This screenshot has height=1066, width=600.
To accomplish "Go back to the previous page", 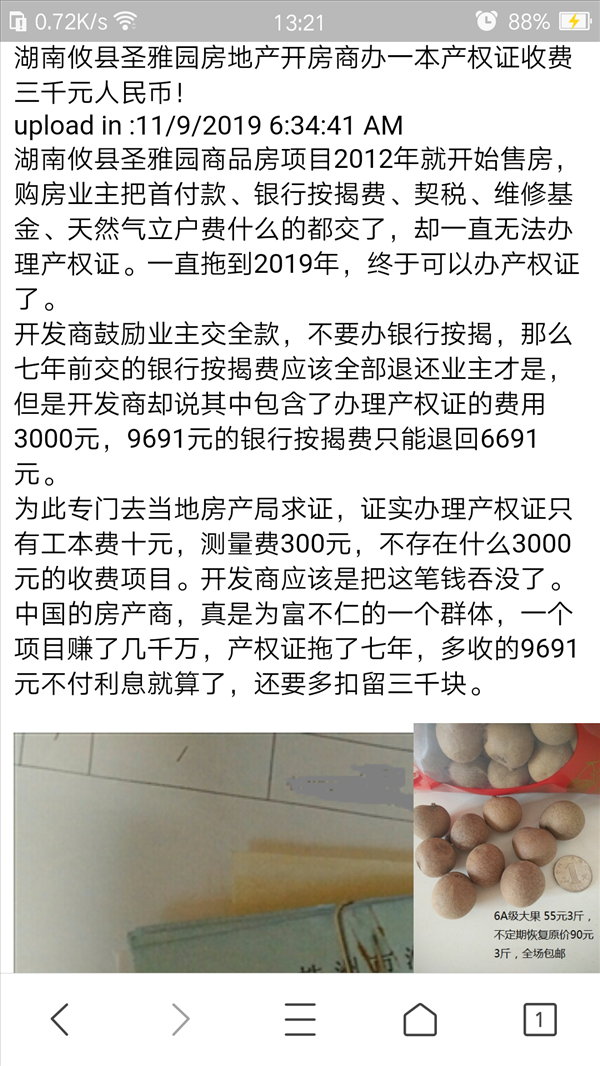I will [60, 1020].
